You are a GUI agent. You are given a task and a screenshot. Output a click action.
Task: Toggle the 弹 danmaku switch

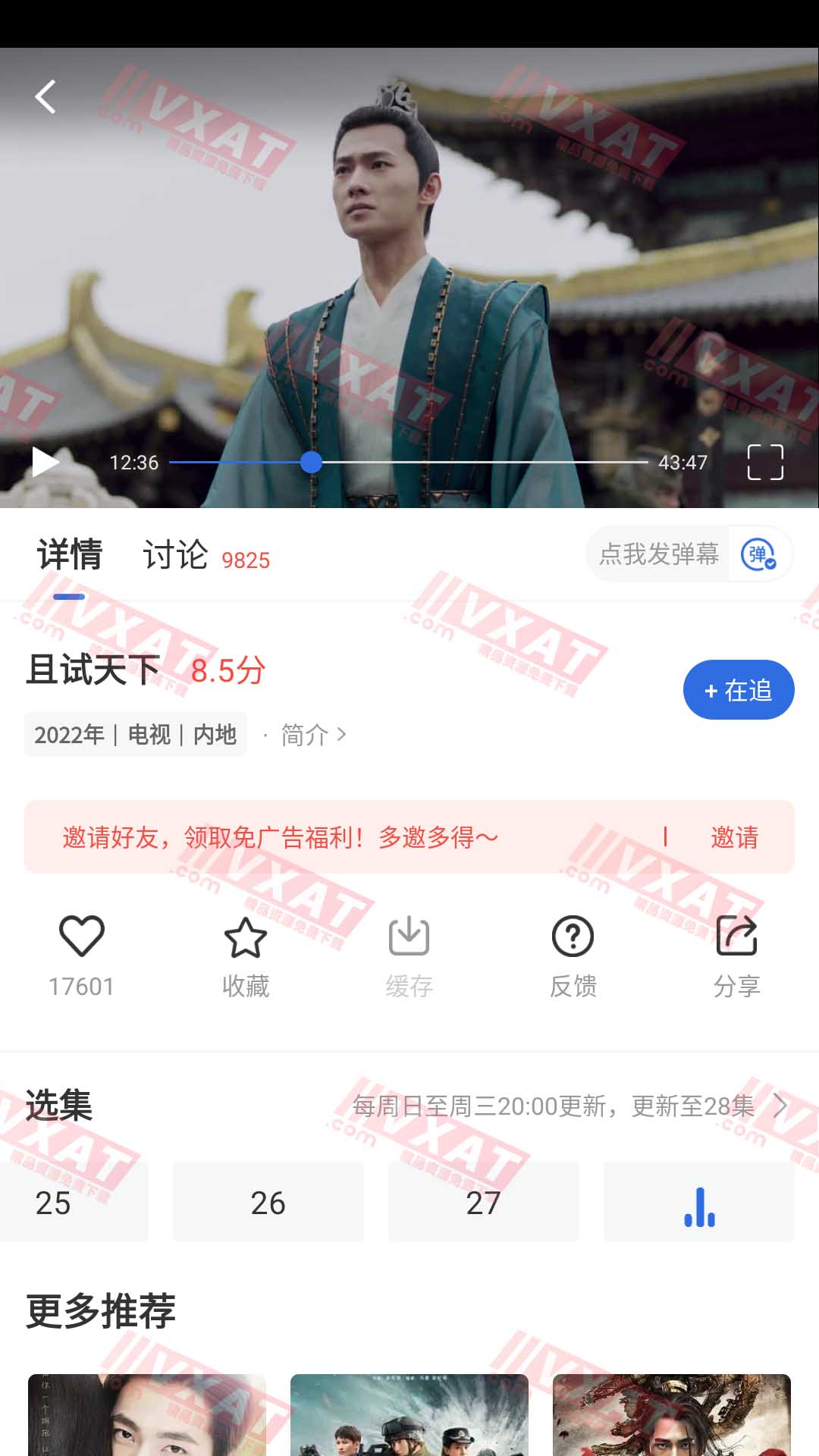pos(758,554)
